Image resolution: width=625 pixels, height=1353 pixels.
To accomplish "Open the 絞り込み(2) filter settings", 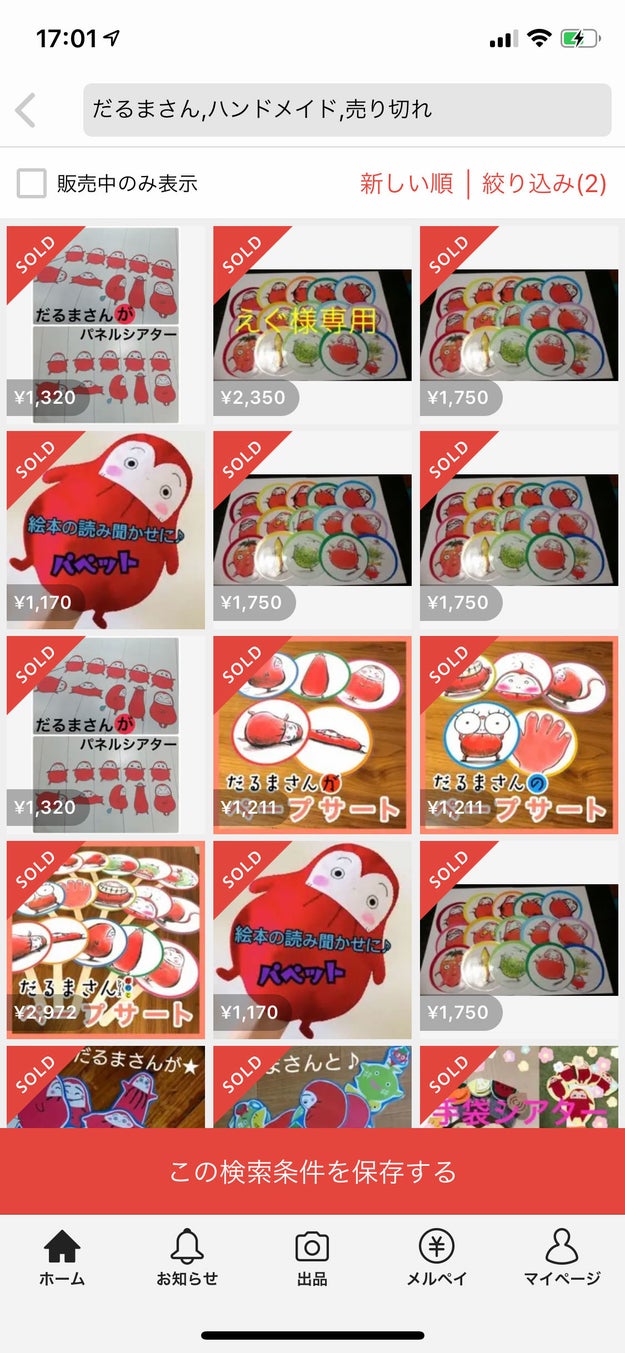I will 544,184.
